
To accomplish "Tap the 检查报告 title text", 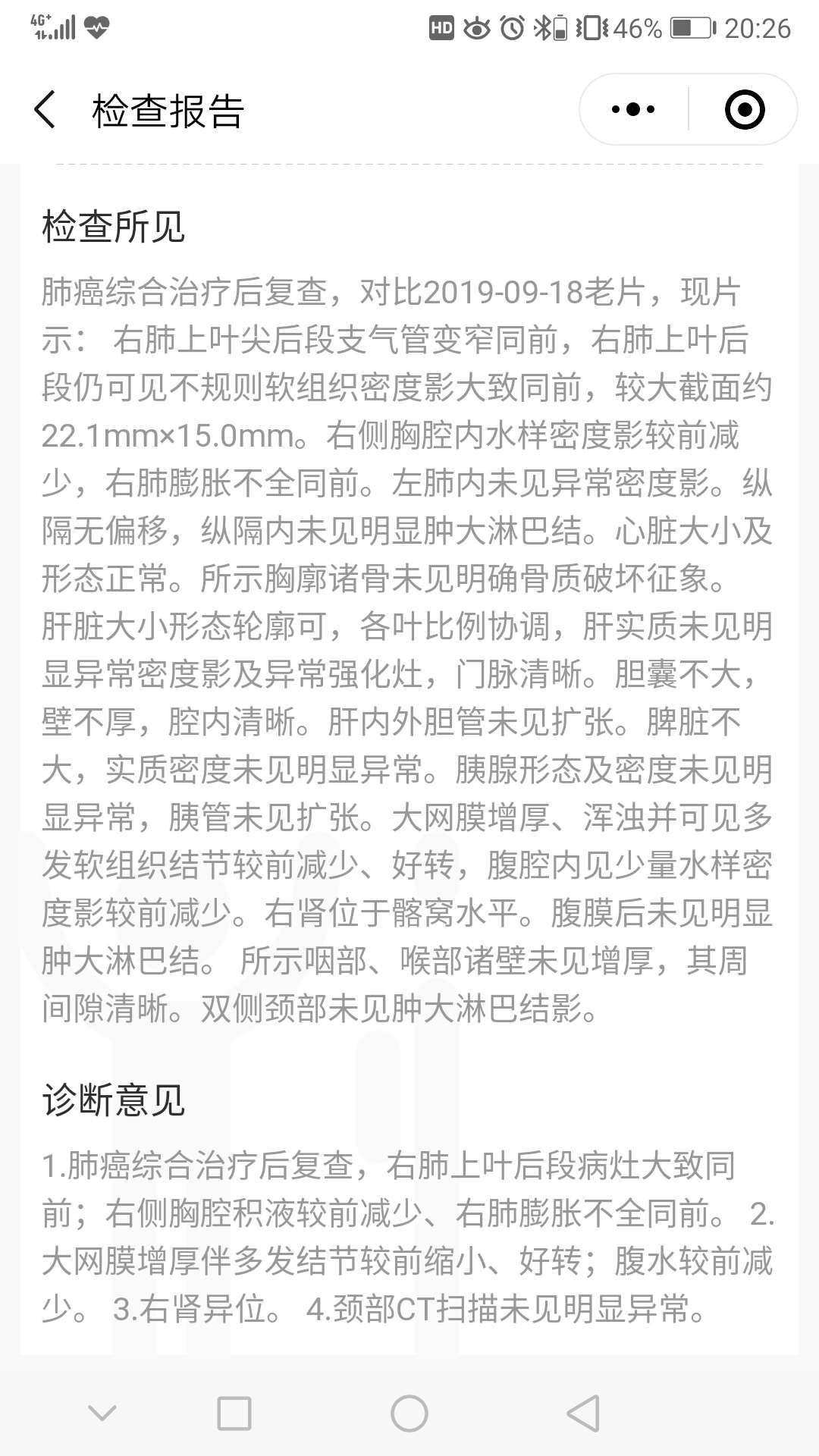I will click(168, 108).
